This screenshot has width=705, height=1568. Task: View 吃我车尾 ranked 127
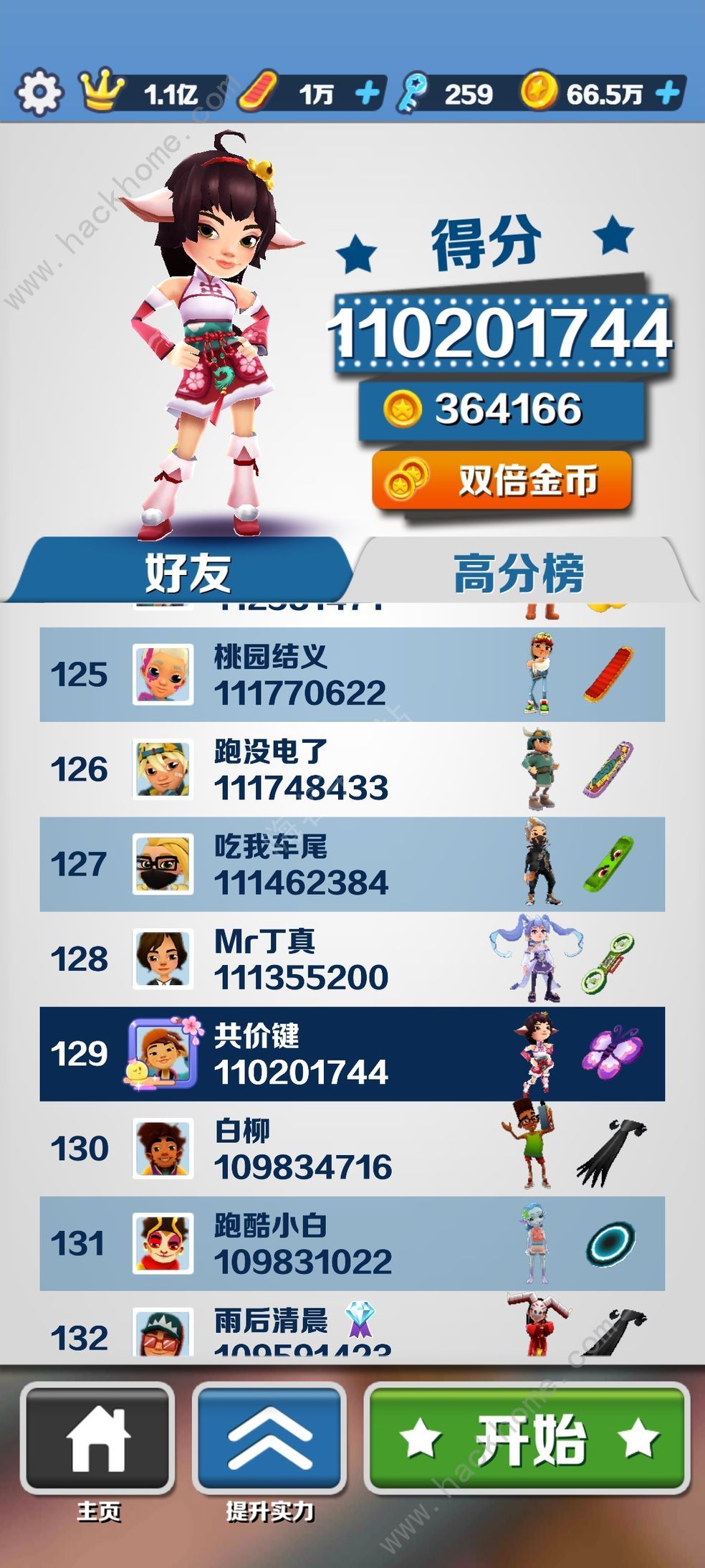pyautogui.click(x=352, y=864)
